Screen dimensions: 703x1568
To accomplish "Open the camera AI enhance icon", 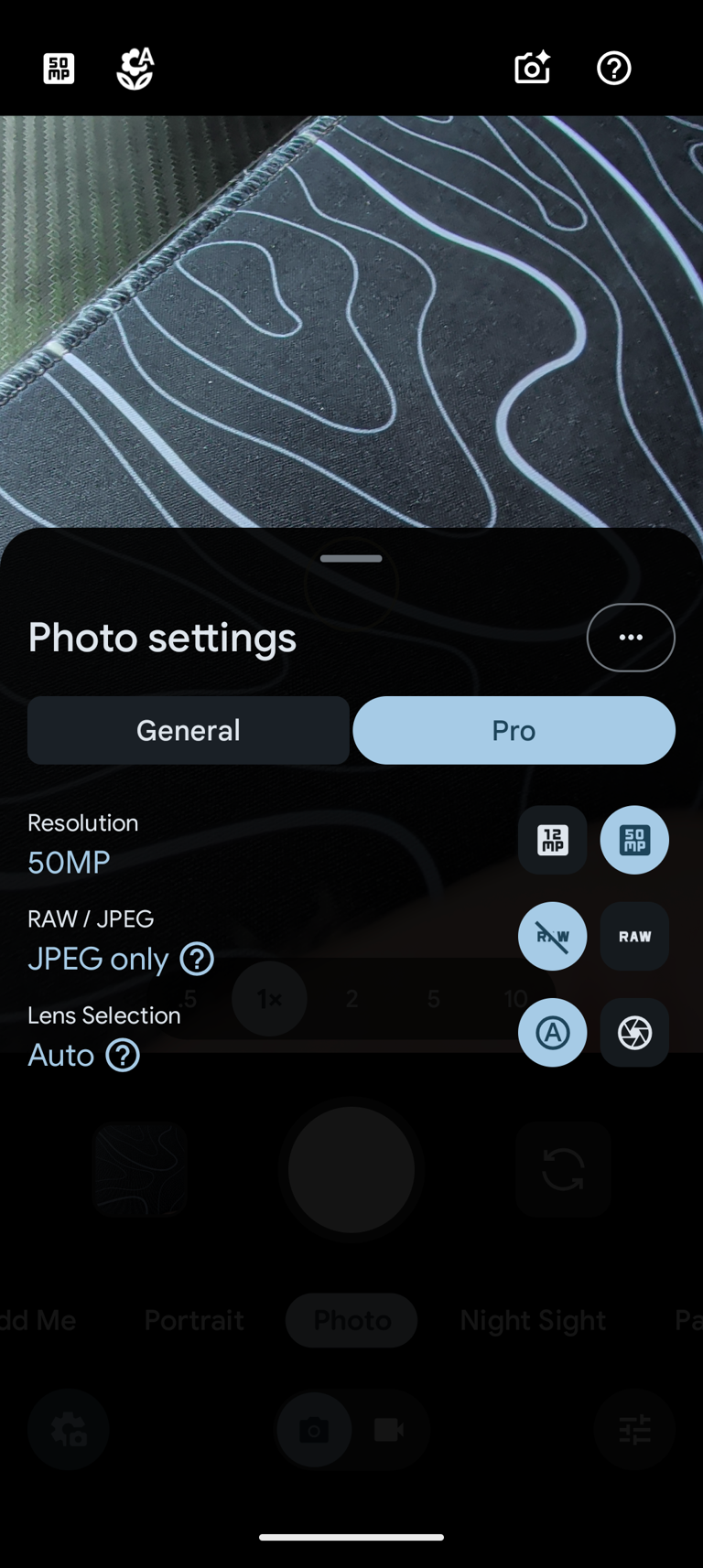I will pyautogui.click(x=532, y=69).
